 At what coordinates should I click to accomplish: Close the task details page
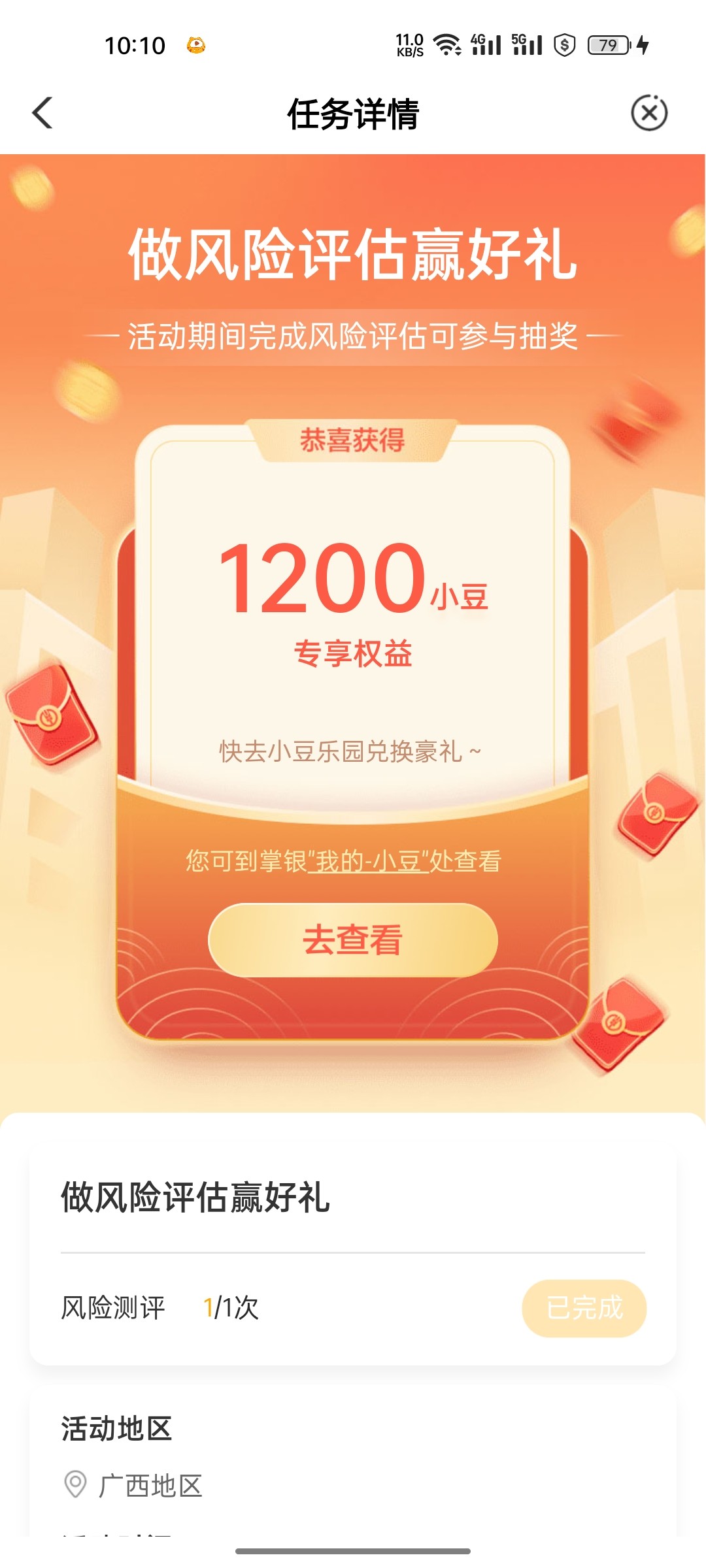[x=648, y=113]
